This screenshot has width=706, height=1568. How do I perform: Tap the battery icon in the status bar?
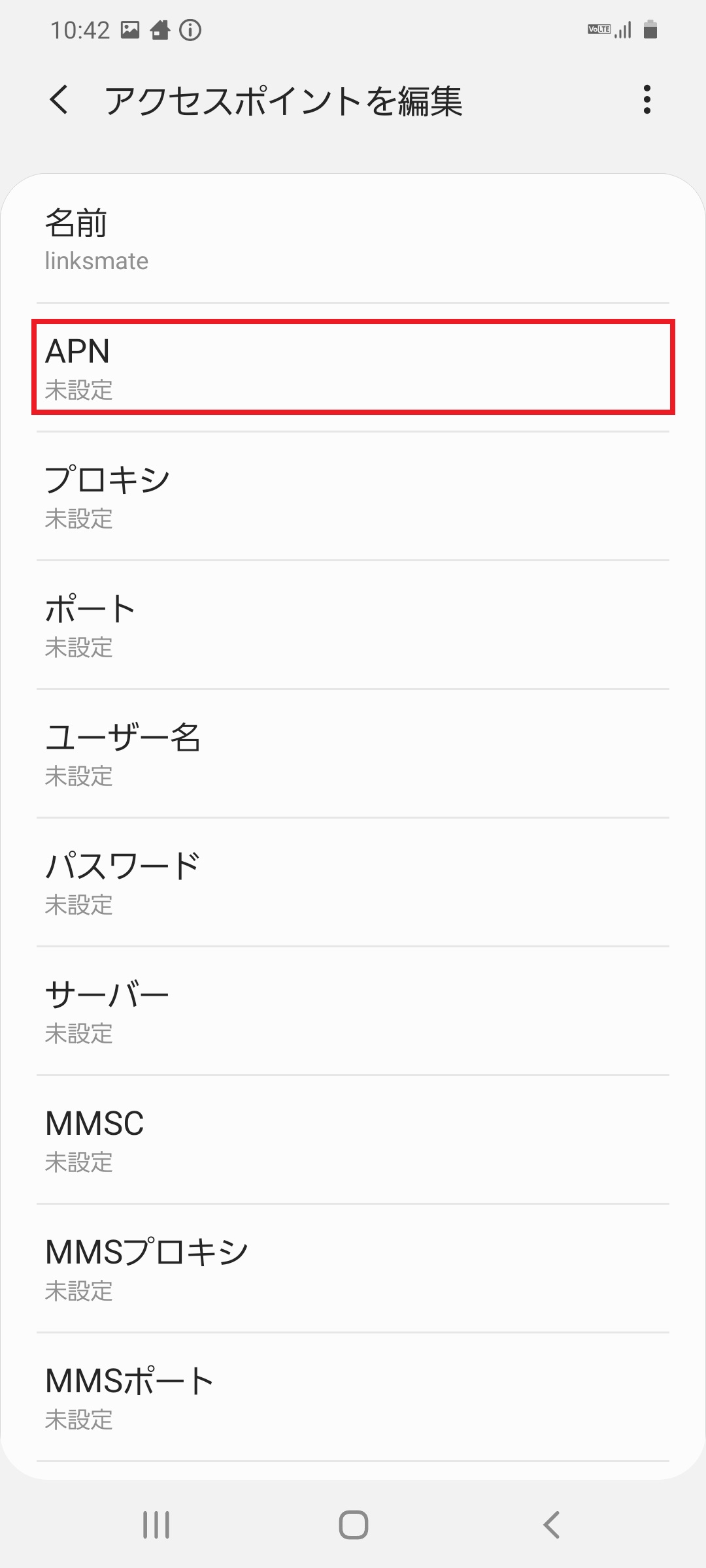[650, 29]
